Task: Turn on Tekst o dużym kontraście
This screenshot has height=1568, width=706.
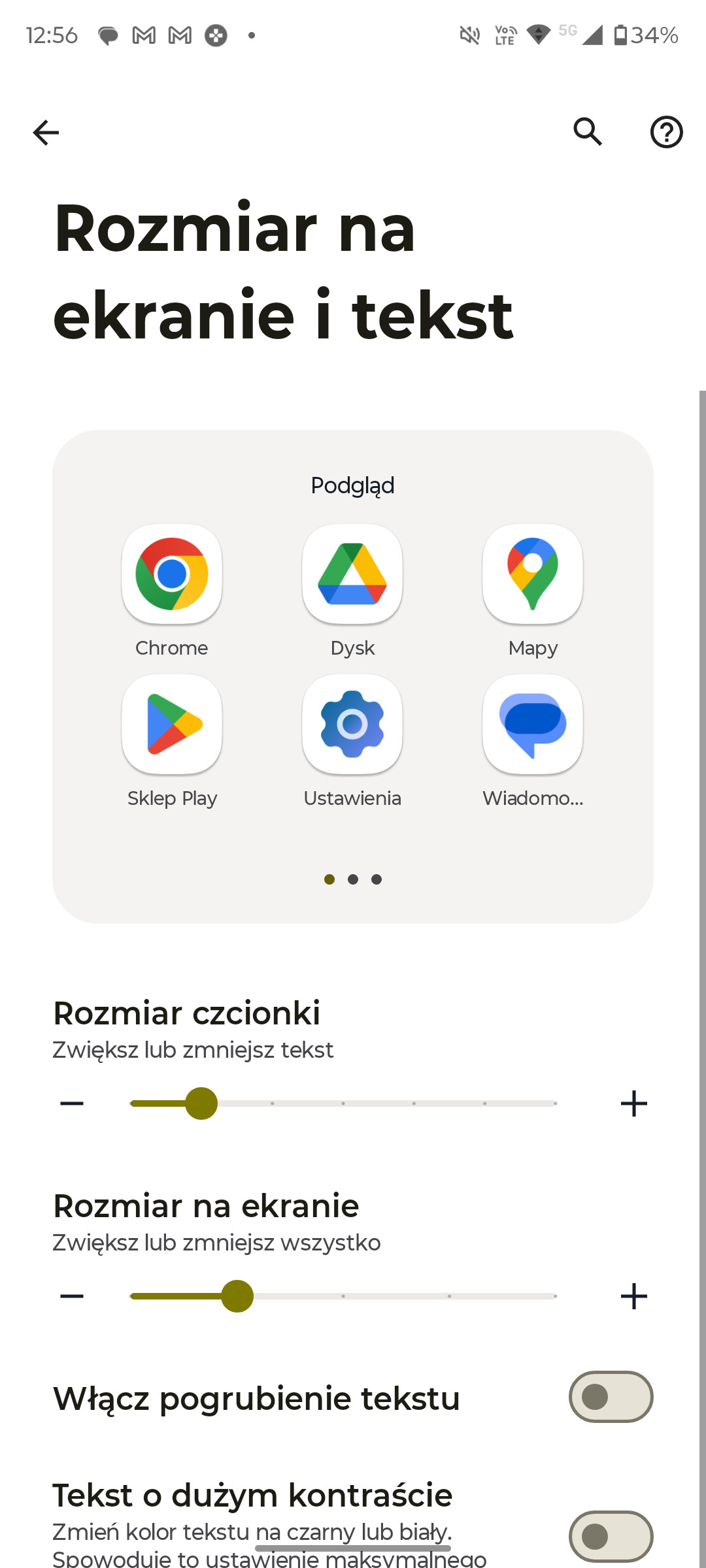Action: [611, 1536]
